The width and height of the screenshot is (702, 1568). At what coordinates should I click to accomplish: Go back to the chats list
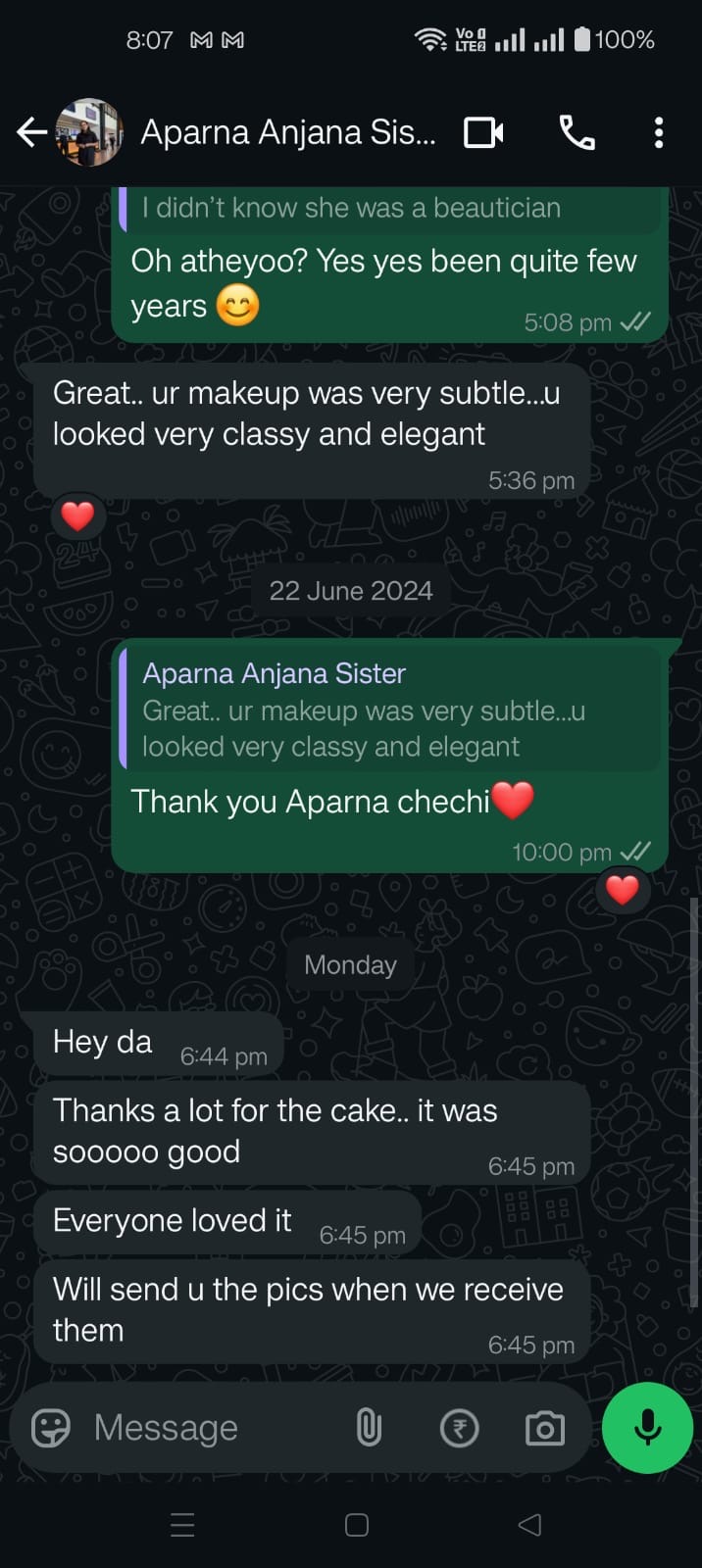(31, 132)
